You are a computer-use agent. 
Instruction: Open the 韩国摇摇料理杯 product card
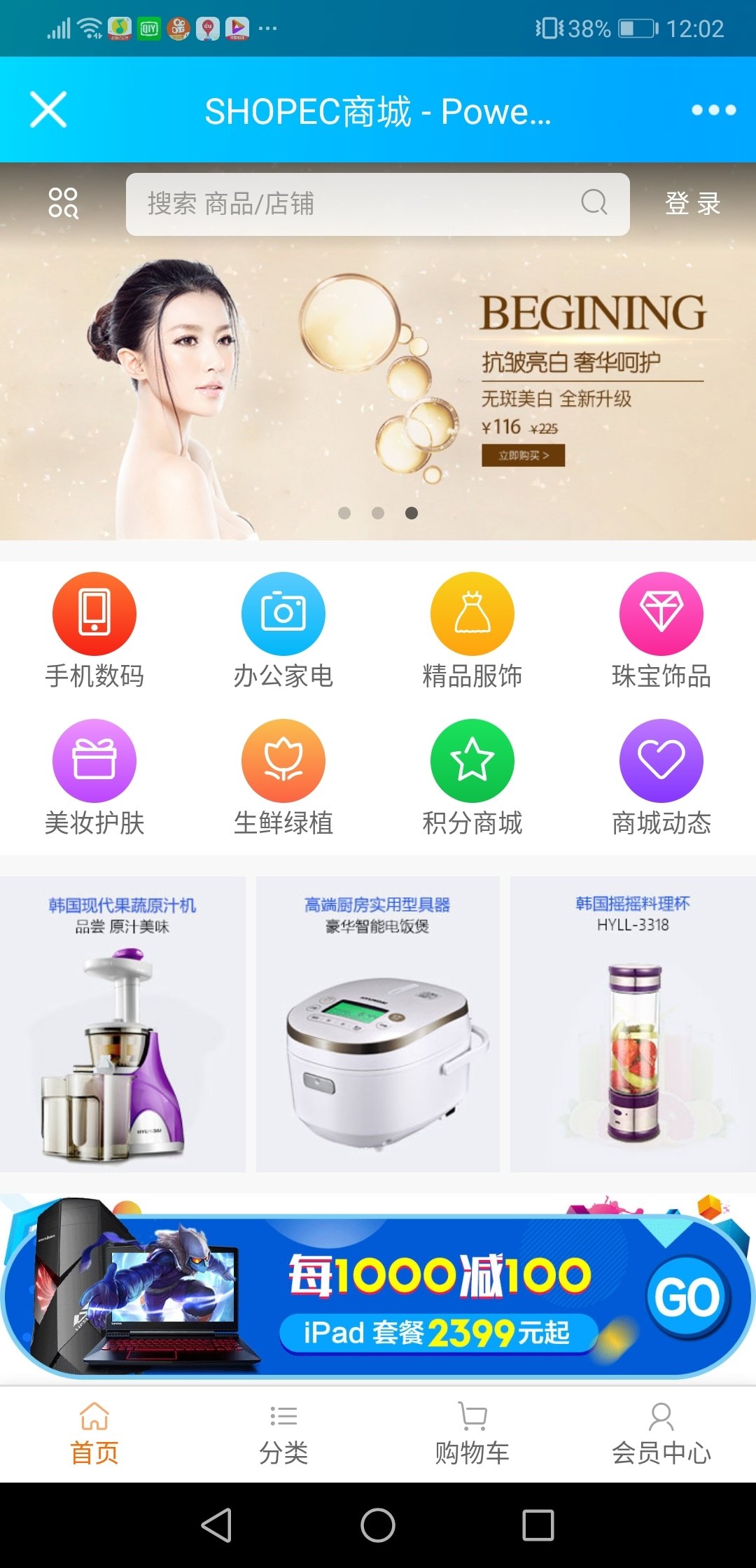[633, 1024]
